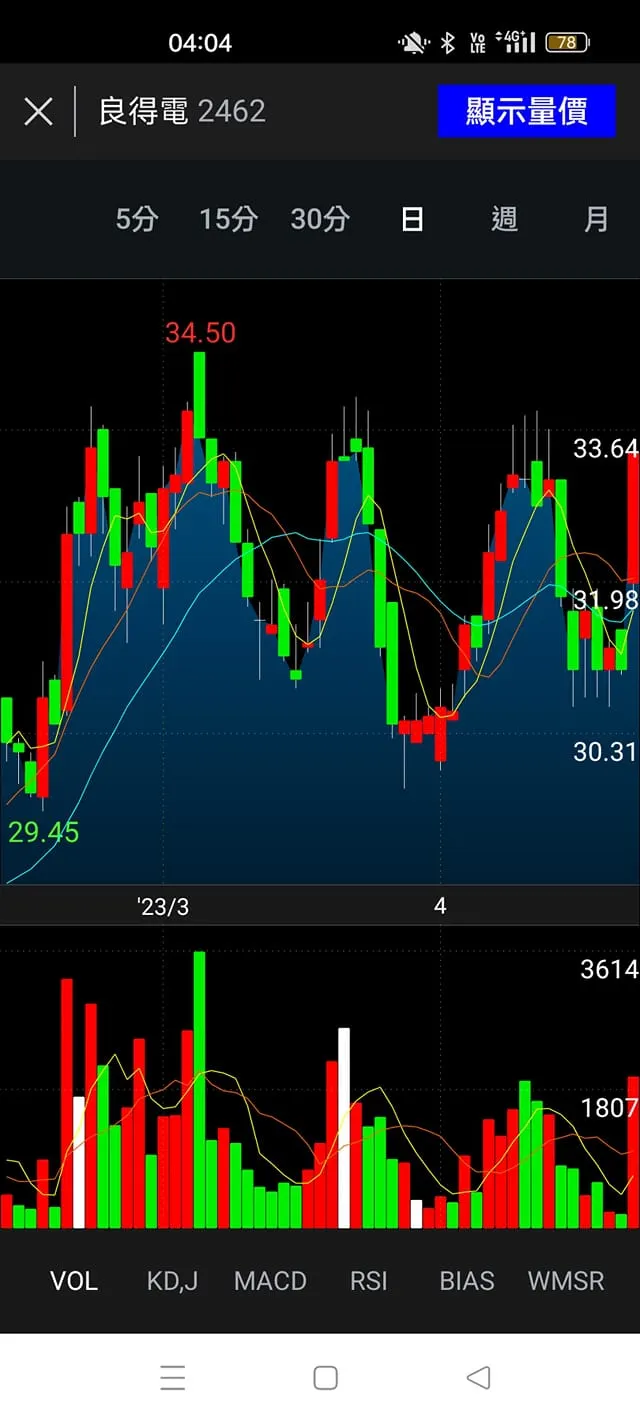Screen dimensions: 640x1422
Task: Show the WMSR indicator
Action: tap(566, 1281)
